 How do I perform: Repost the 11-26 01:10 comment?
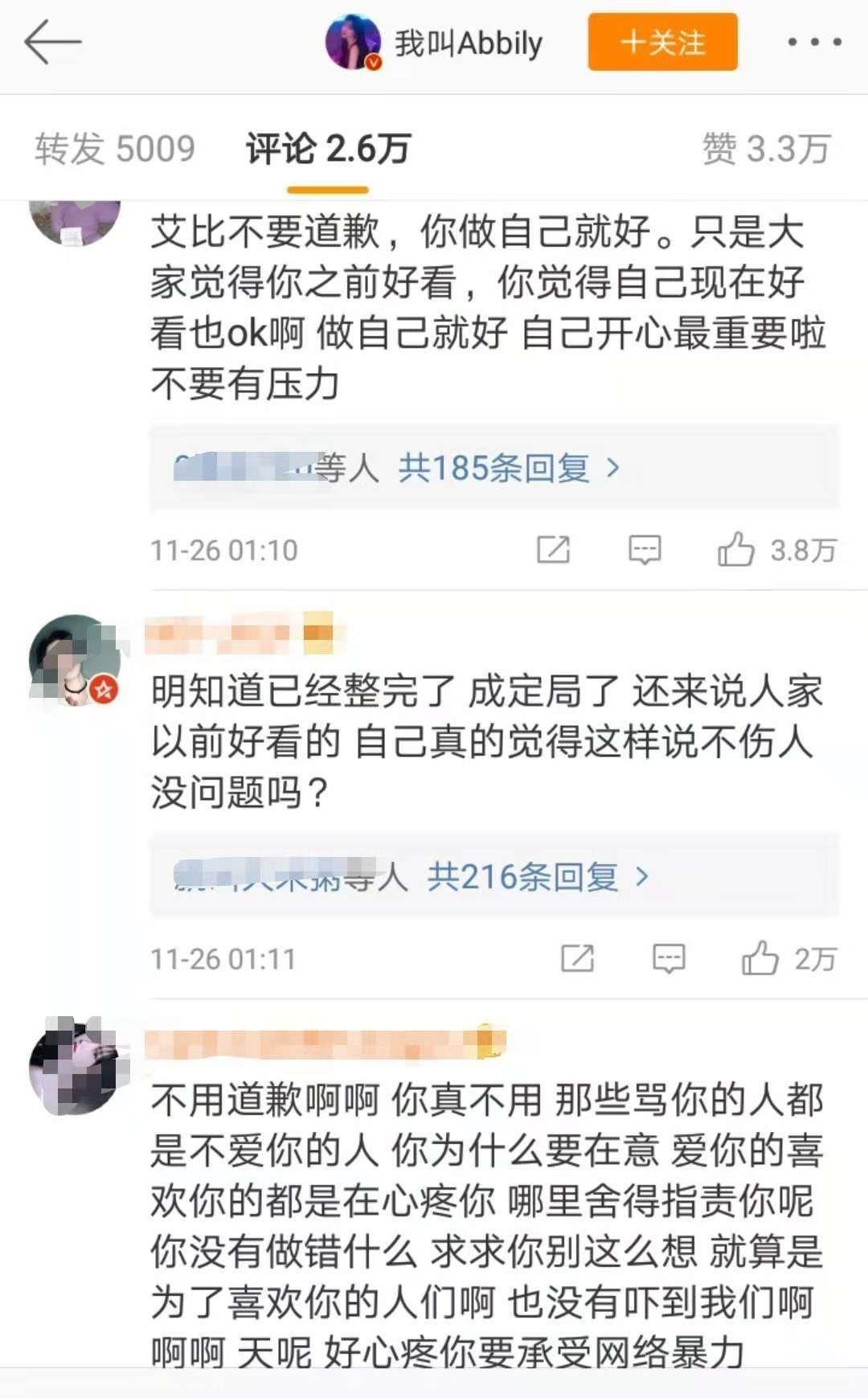553,550
